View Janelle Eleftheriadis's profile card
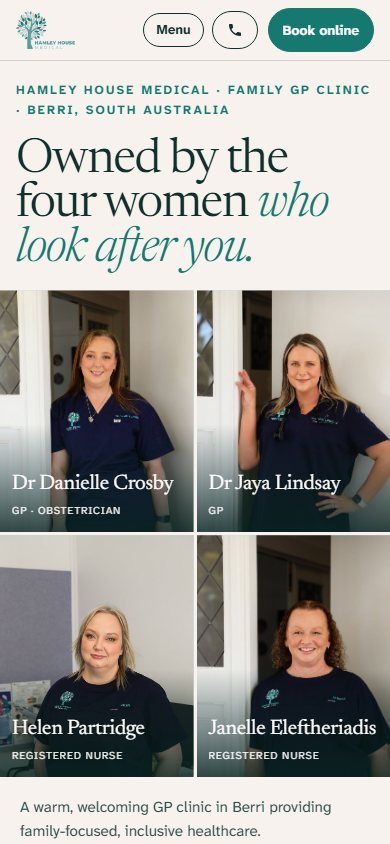Viewport: 390px width, 844px height. click(x=294, y=656)
